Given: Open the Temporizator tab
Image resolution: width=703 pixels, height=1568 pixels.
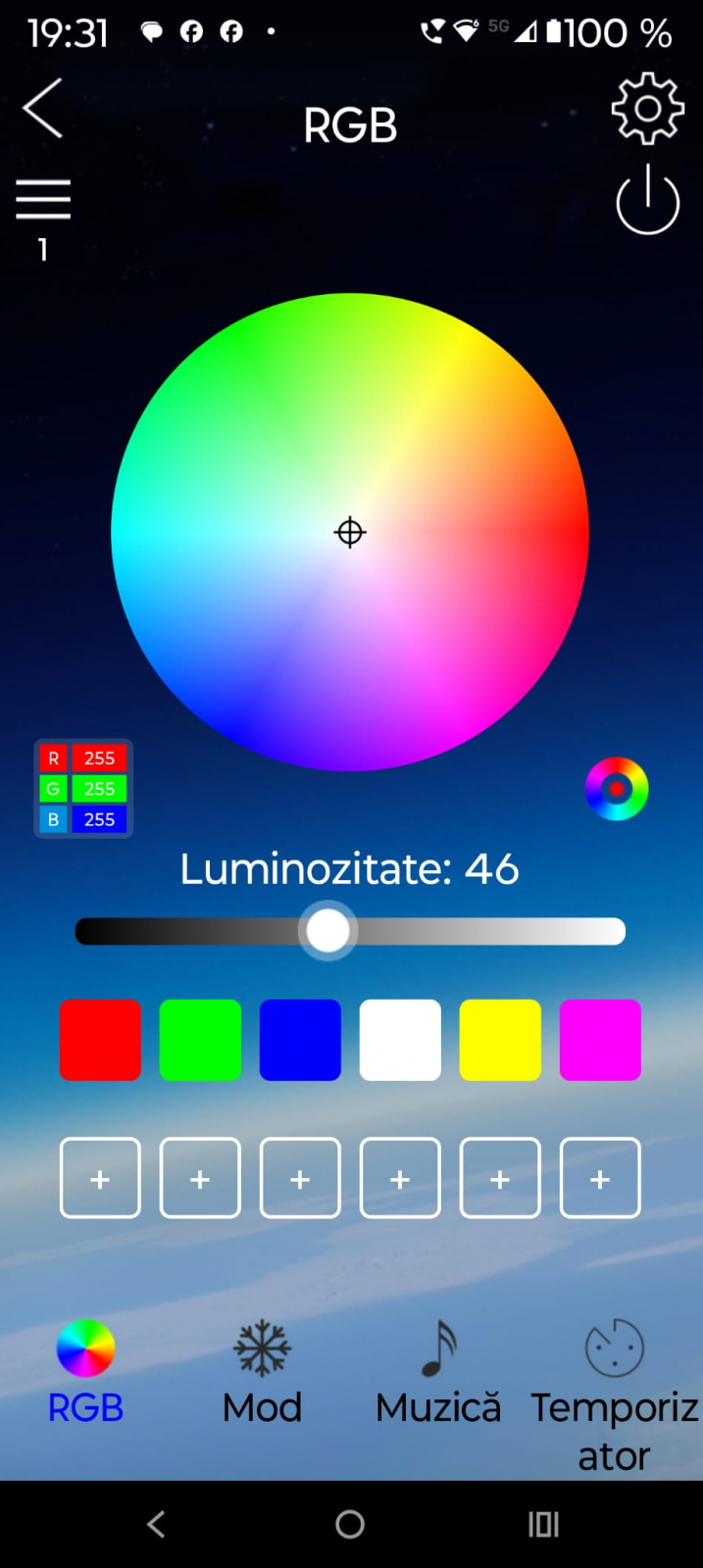Looking at the screenshot, I should [615, 1382].
